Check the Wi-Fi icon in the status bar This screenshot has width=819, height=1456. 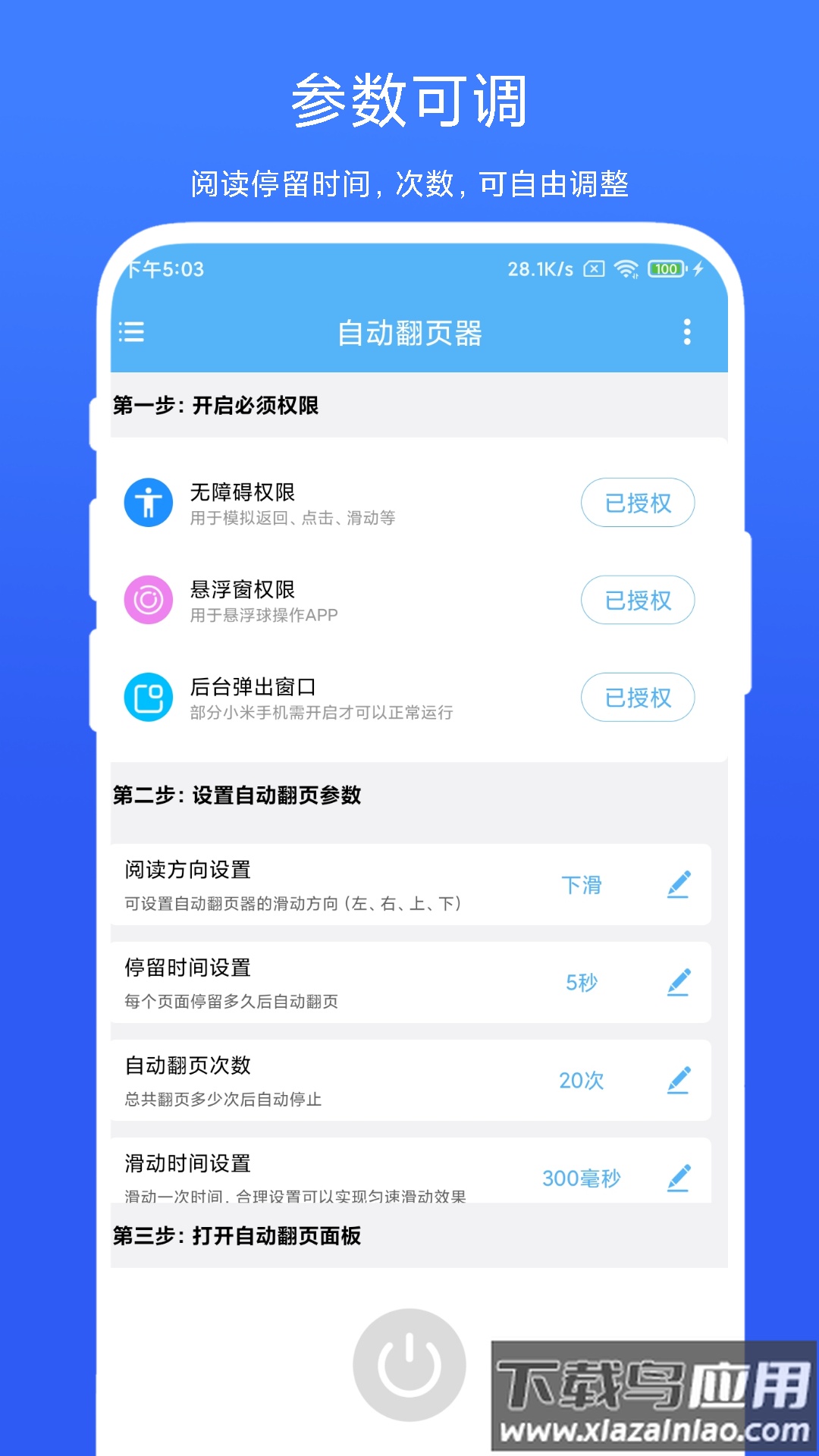(x=626, y=269)
